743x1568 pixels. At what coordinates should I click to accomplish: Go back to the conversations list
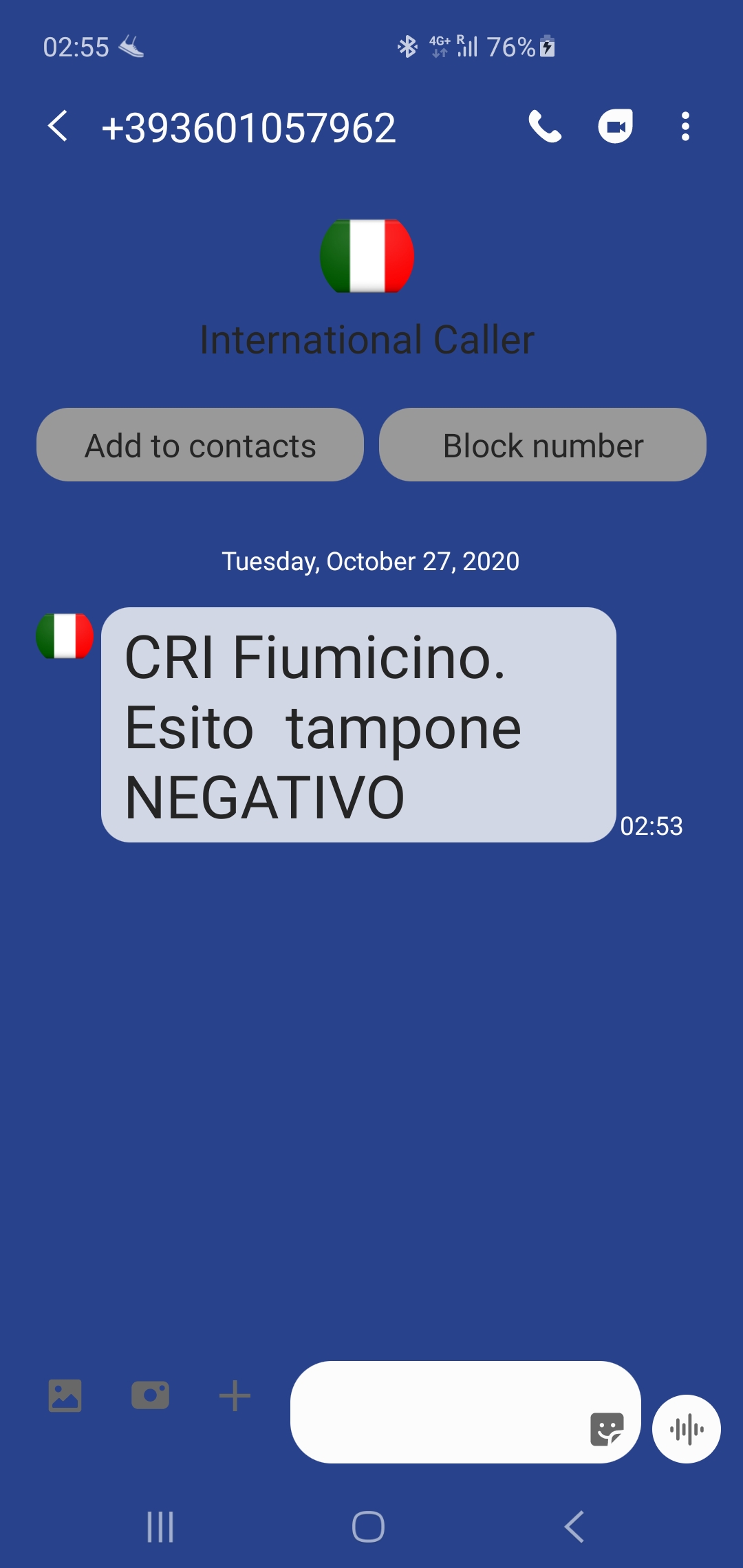[x=58, y=127]
